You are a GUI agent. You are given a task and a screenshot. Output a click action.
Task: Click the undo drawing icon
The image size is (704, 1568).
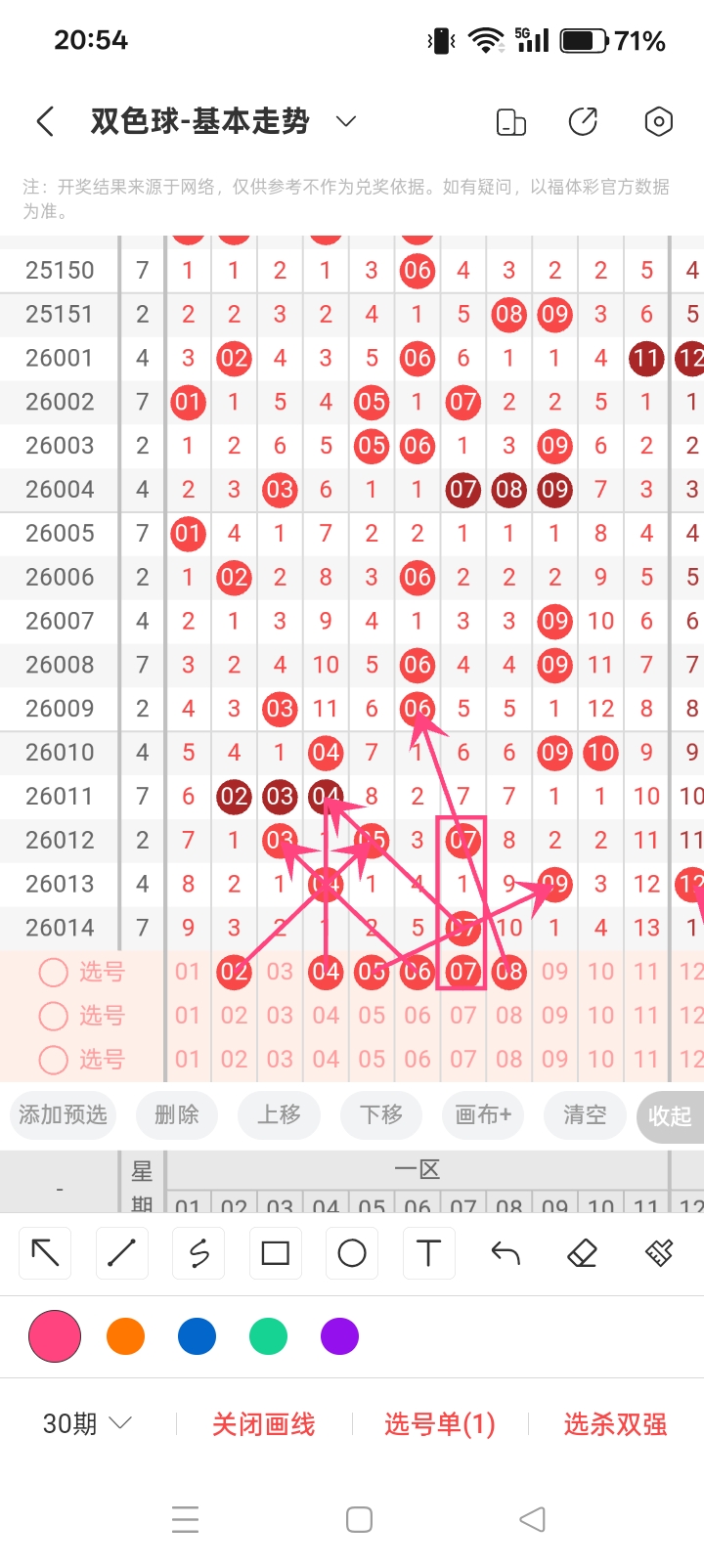click(x=505, y=1252)
